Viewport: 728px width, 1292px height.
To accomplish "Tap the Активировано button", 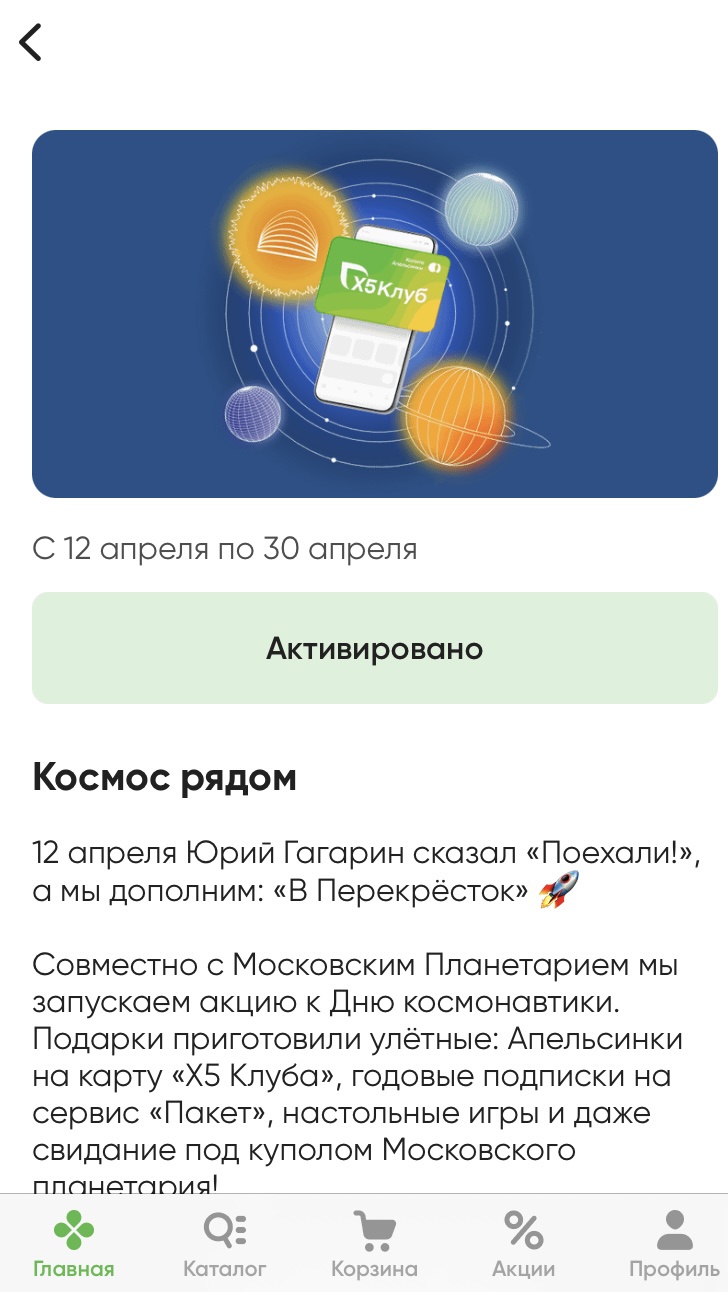I will pos(375,648).
